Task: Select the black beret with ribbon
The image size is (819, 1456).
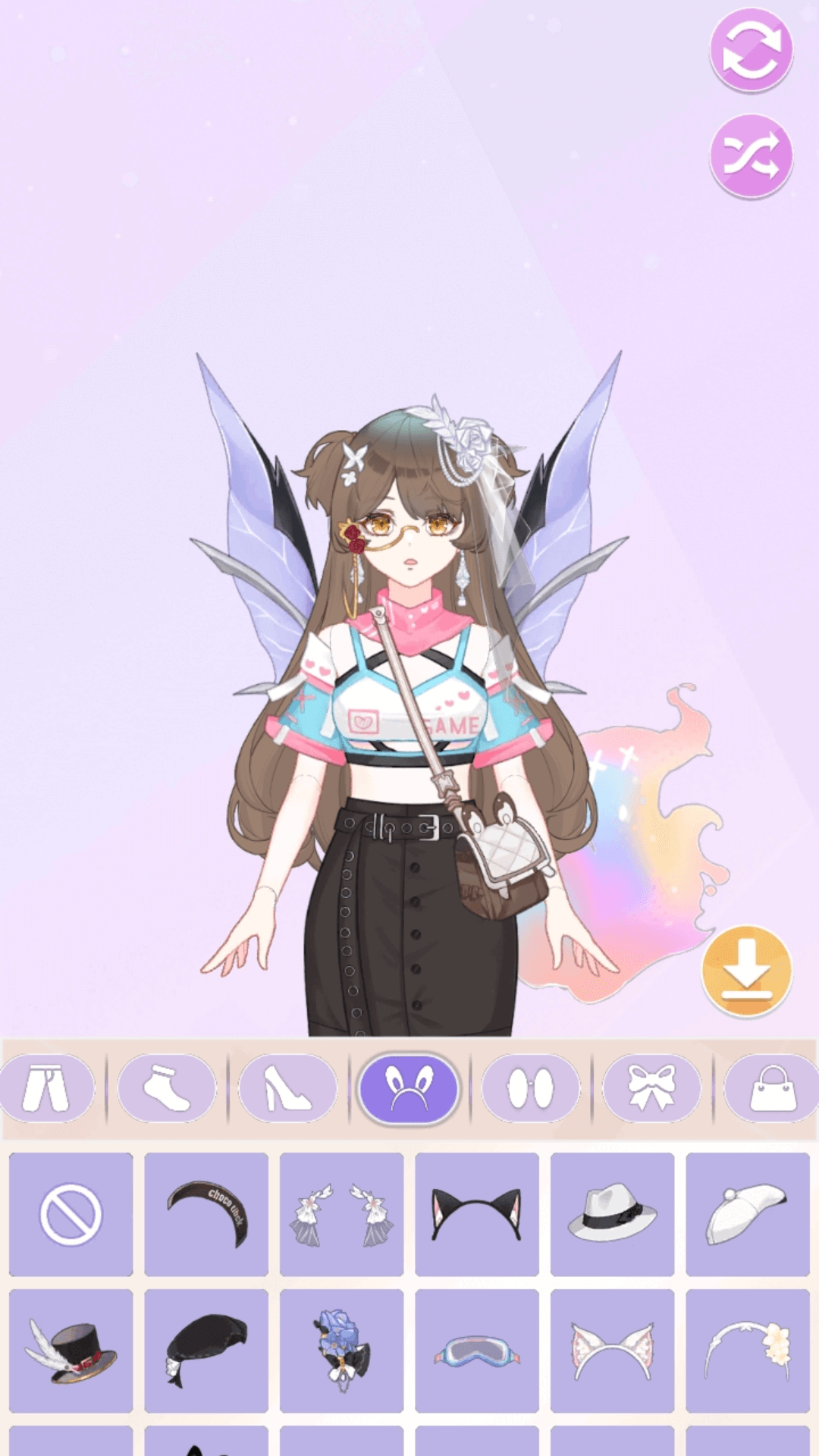Action: pyautogui.click(x=206, y=1351)
